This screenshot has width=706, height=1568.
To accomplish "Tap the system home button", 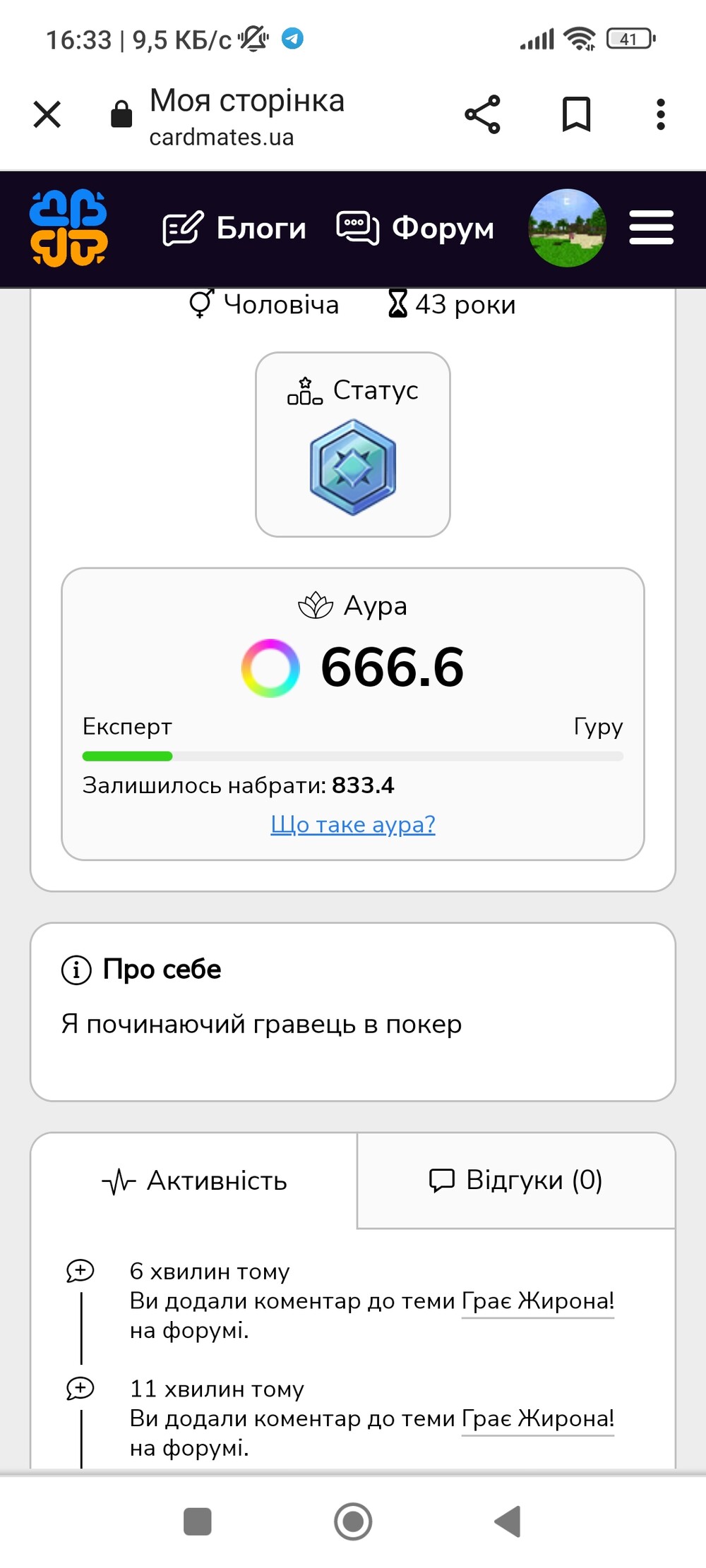I will tap(353, 1521).
